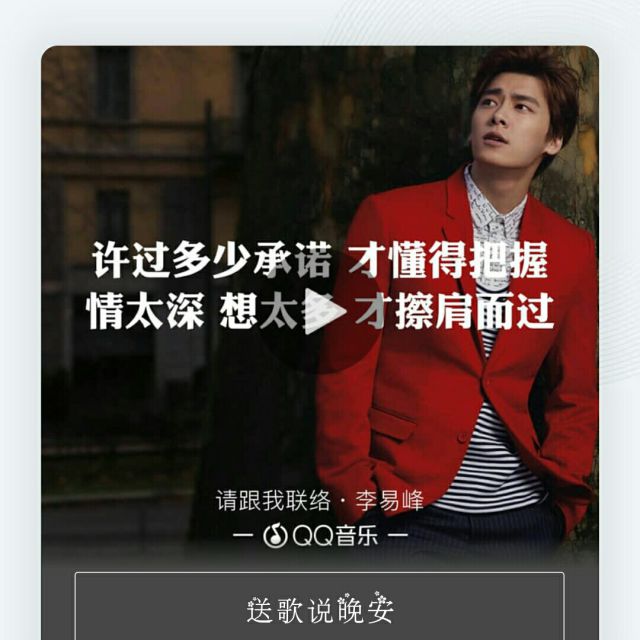
Task: Play the song 请跟我联络
Action: pyautogui.click(x=321, y=311)
